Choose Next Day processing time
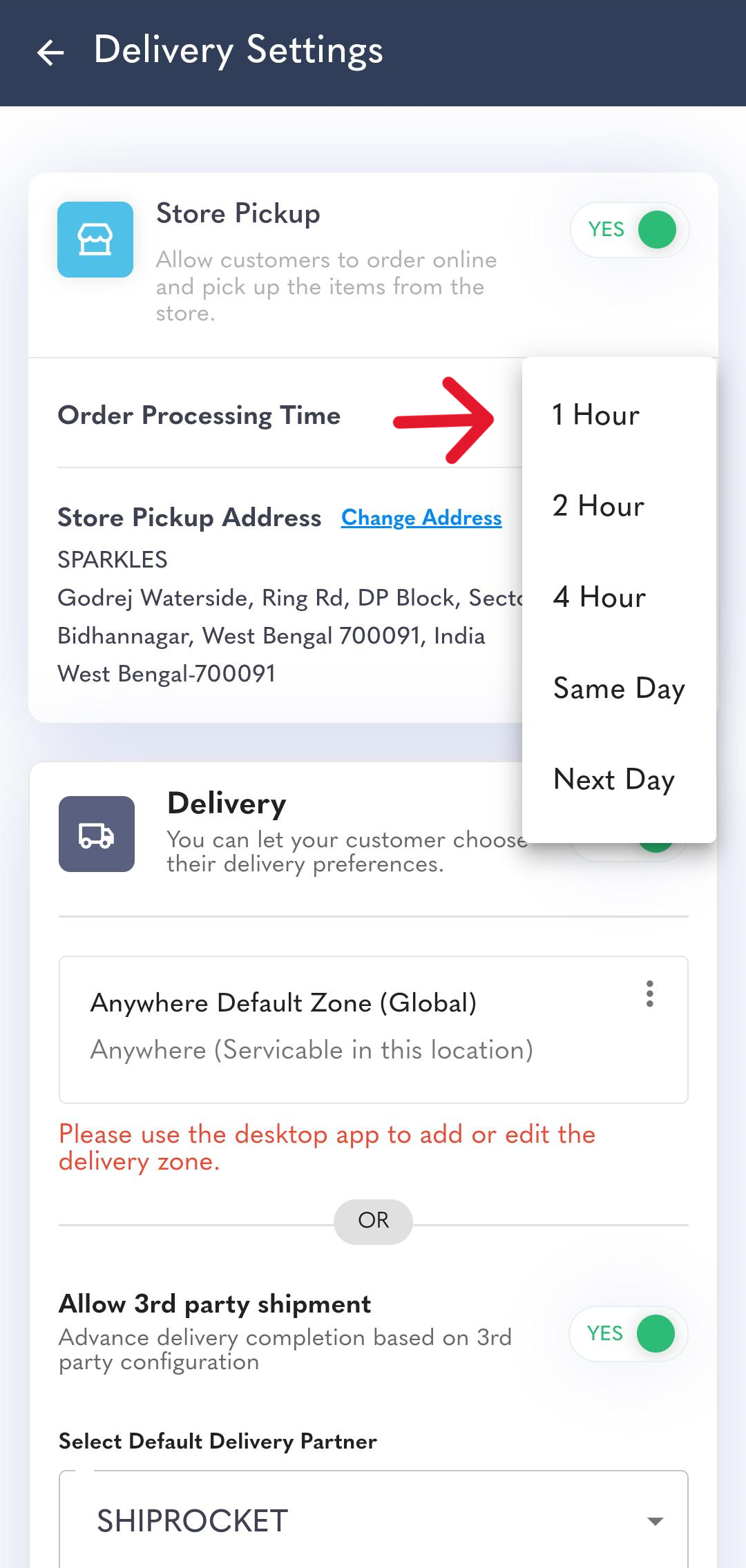The image size is (746, 1568). tap(613, 780)
